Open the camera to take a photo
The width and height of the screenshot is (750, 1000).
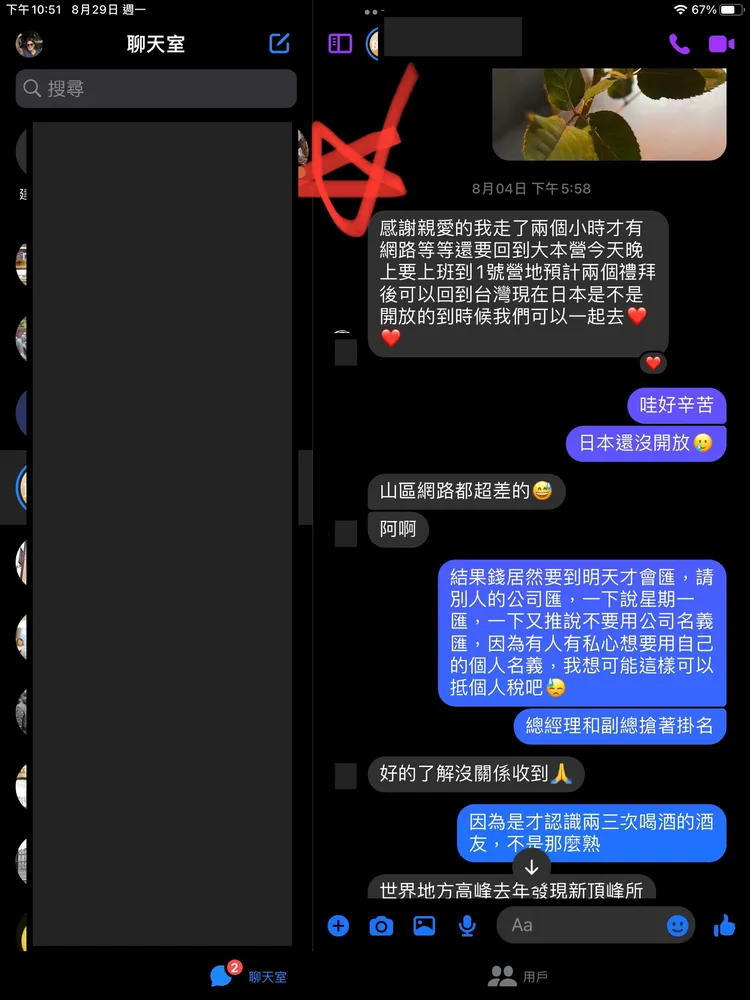[x=381, y=926]
